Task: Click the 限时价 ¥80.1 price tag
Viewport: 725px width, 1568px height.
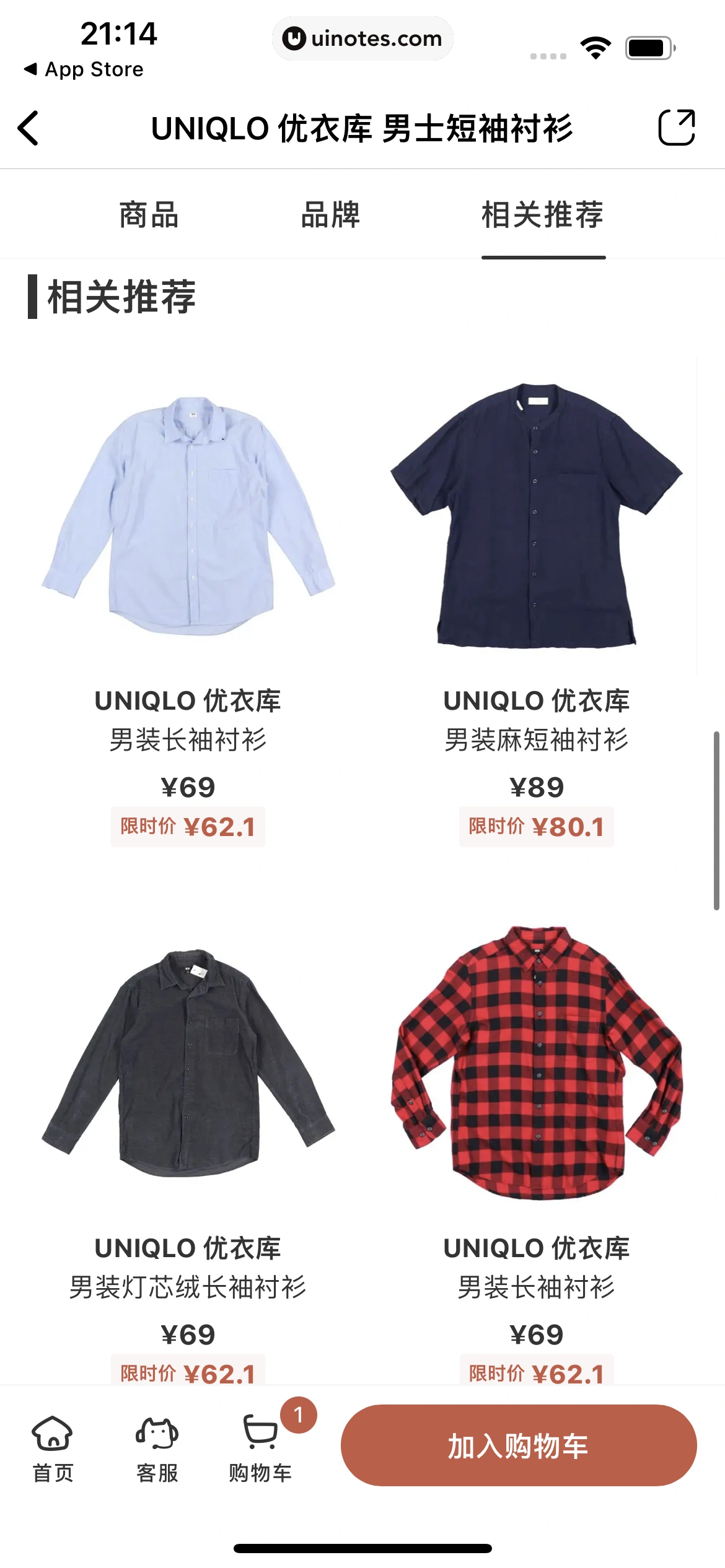Action: [537, 827]
